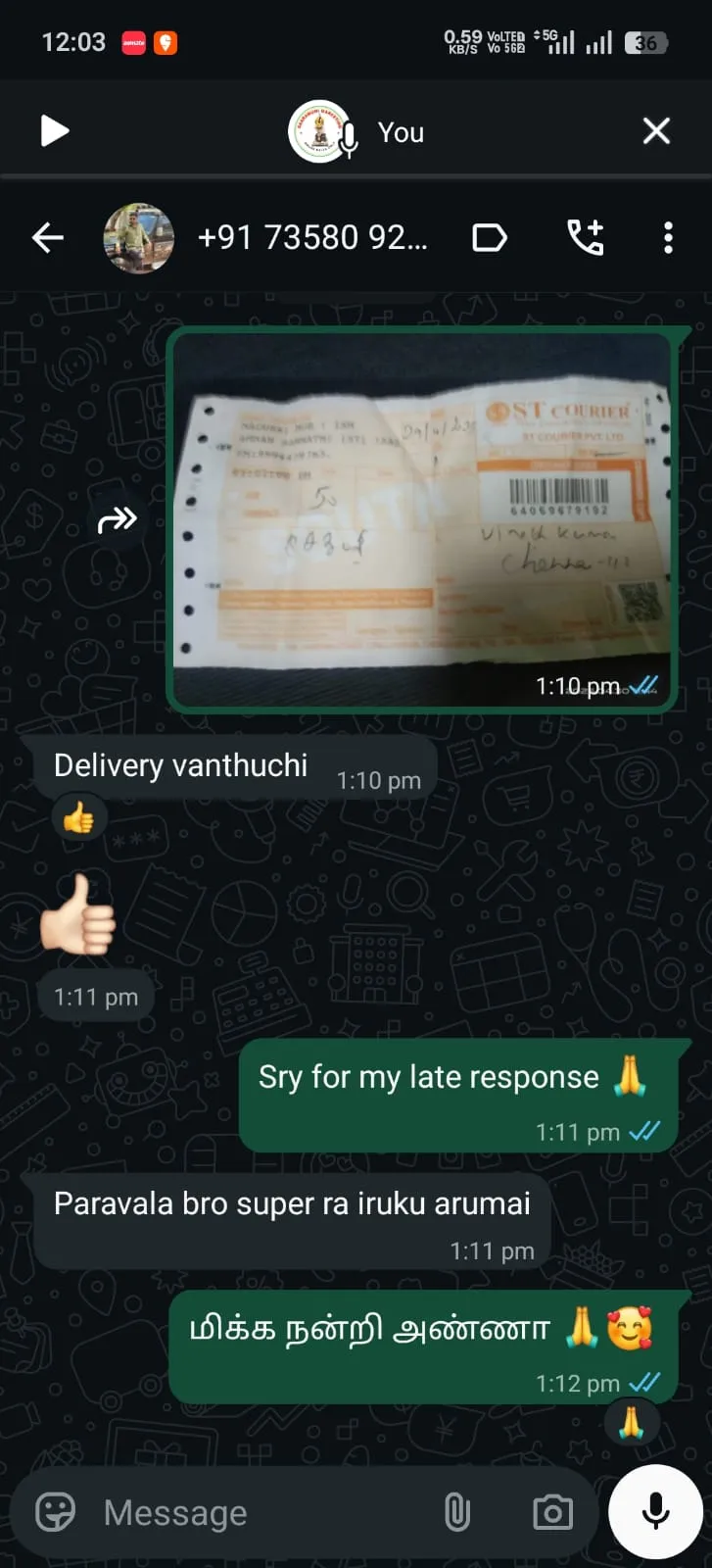Open the chat label icon
The width and height of the screenshot is (712, 1568).
click(x=491, y=237)
